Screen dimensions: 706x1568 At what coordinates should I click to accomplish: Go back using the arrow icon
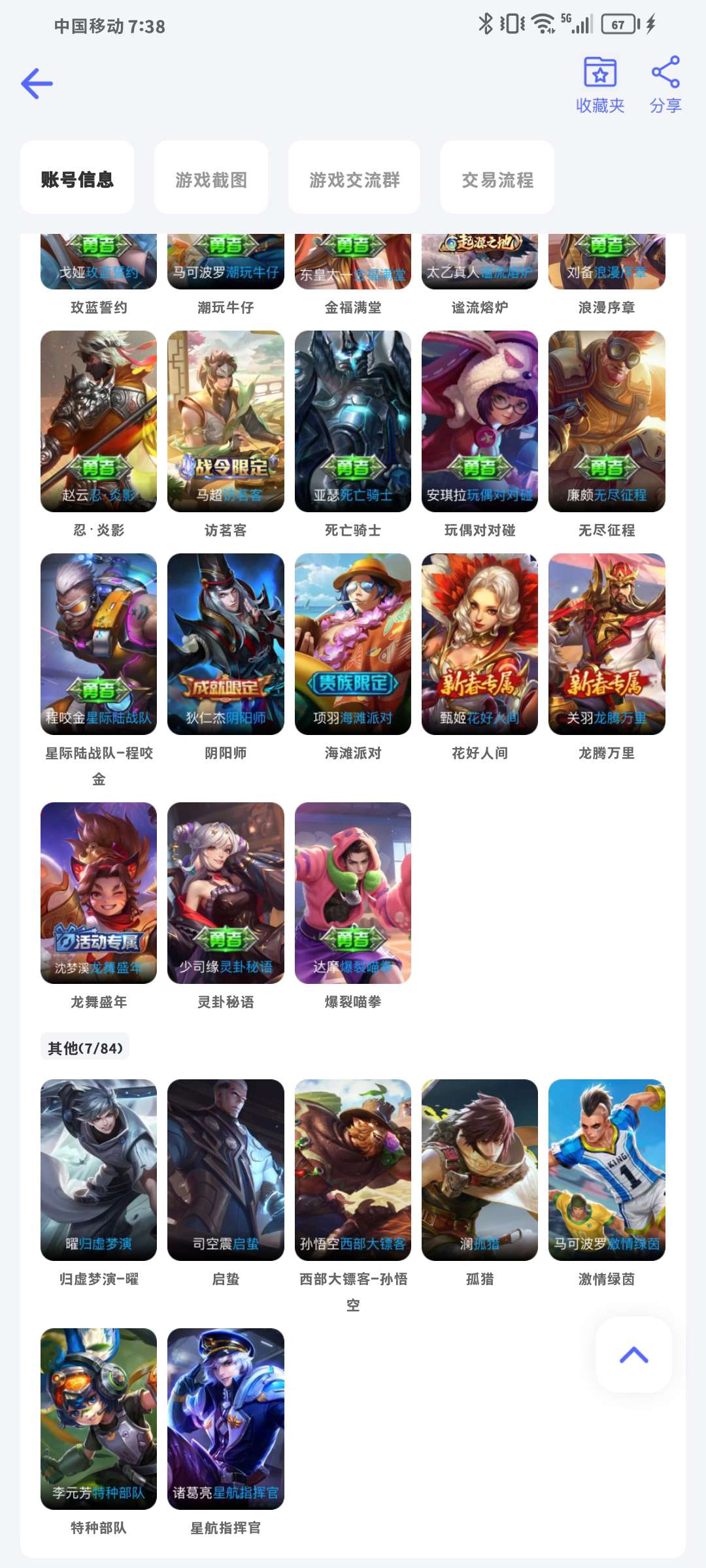37,84
